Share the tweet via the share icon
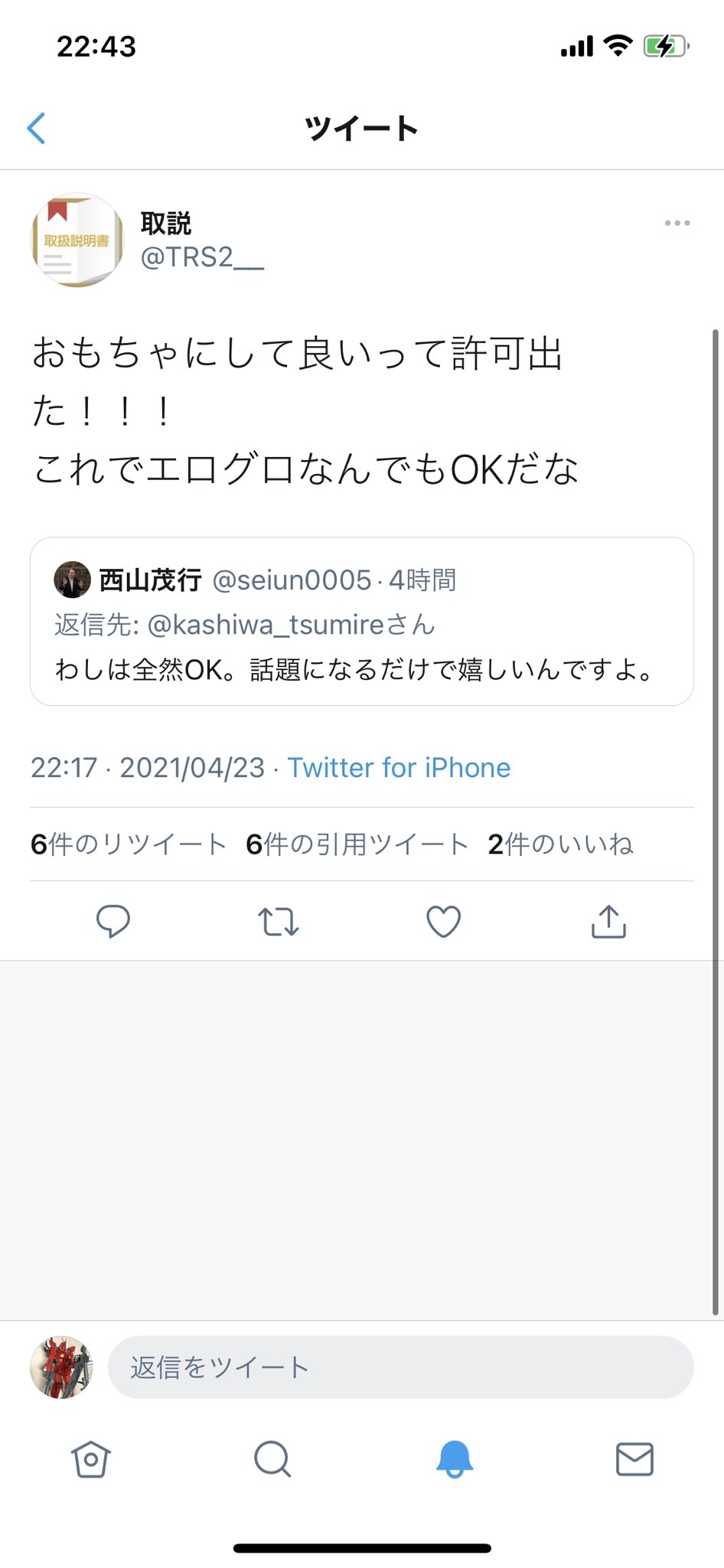The height and width of the screenshot is (1568, 724). pyautogui.click(x=609, y=921)
